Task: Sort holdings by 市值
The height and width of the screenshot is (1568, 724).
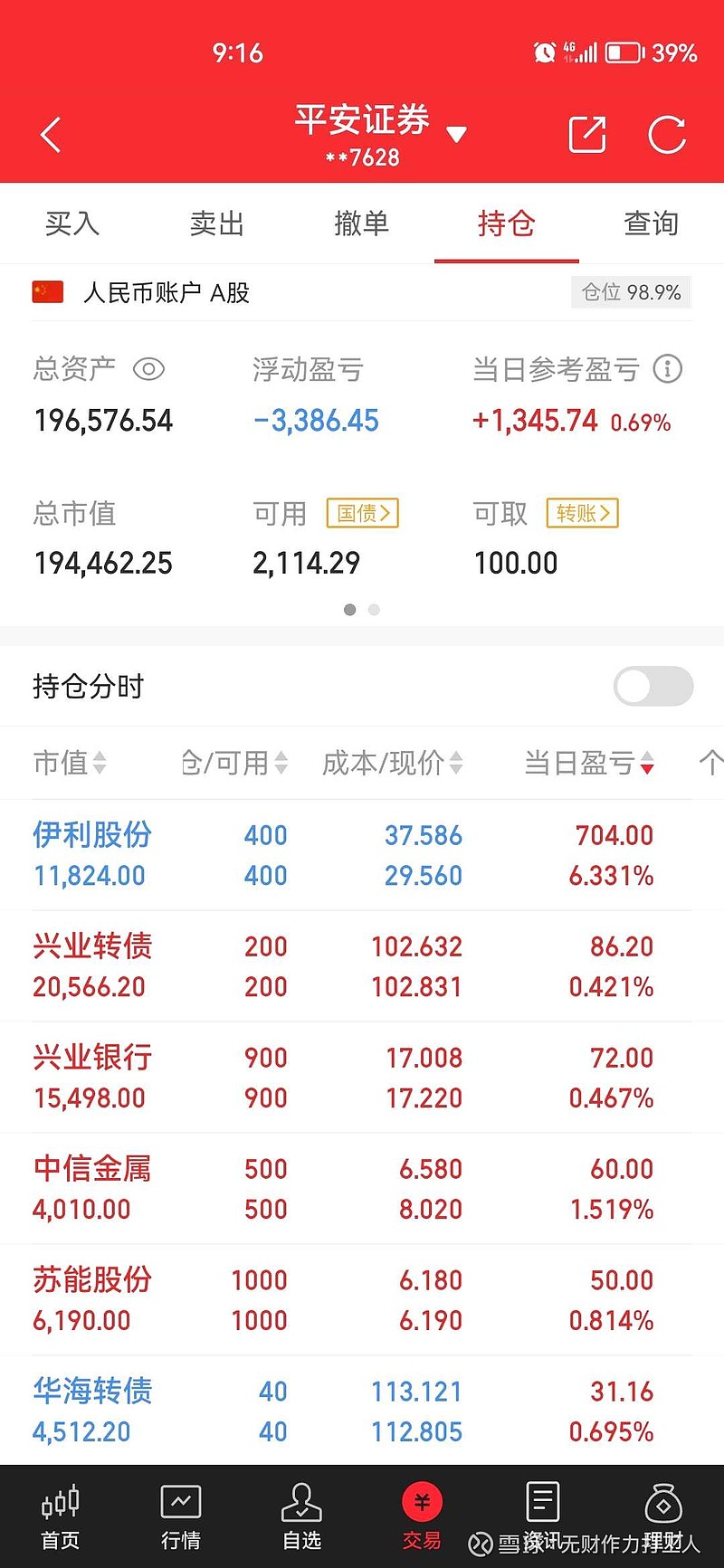Action: click(x=70, y=763)
